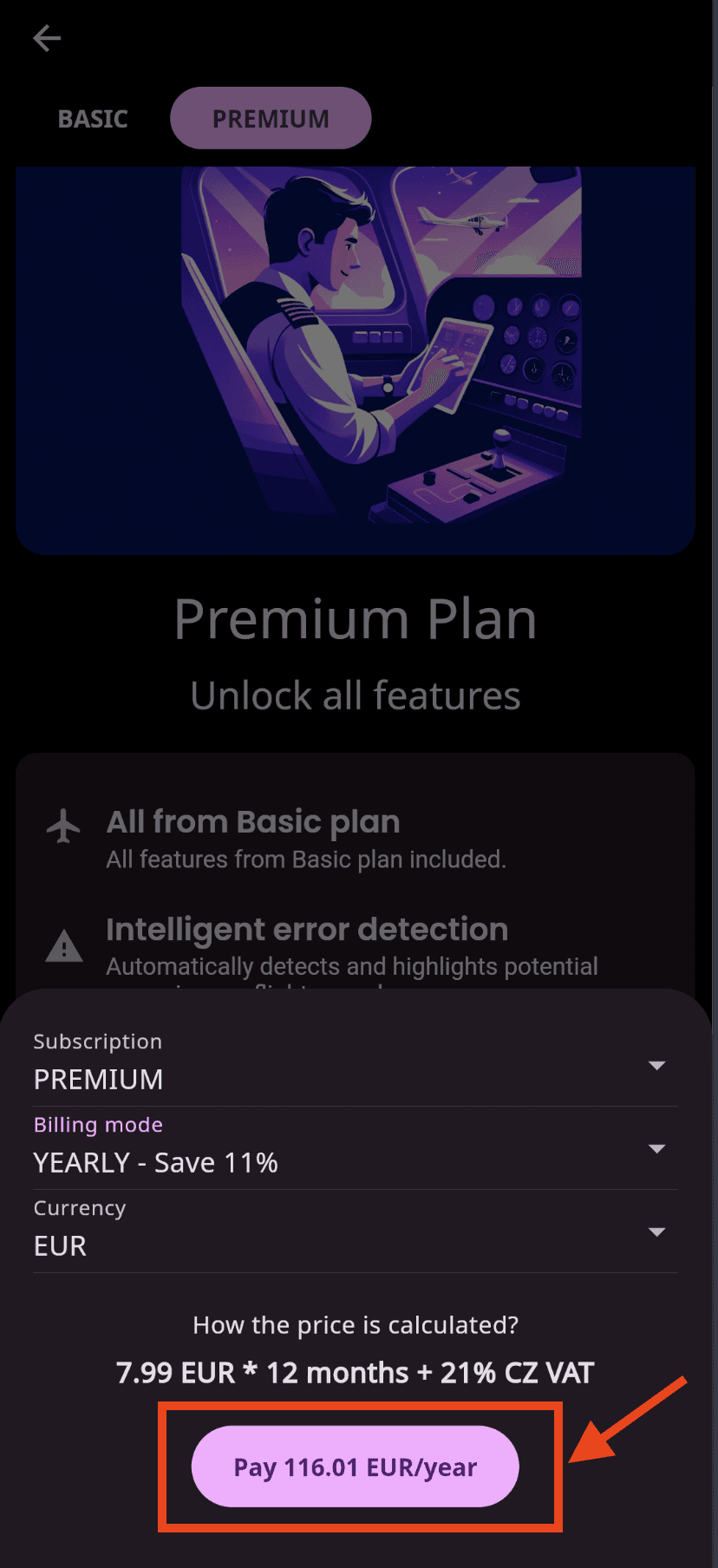Select the 'All from Basic plan' feature entry
718x1568 pixels.
(x=252, y=821)
